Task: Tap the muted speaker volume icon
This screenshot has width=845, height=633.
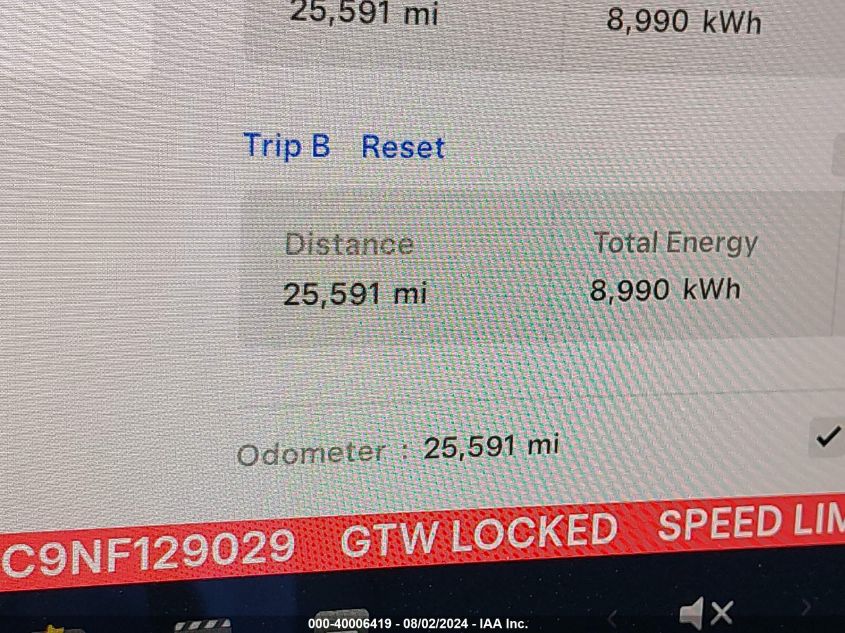Action: tap(706, 611)
